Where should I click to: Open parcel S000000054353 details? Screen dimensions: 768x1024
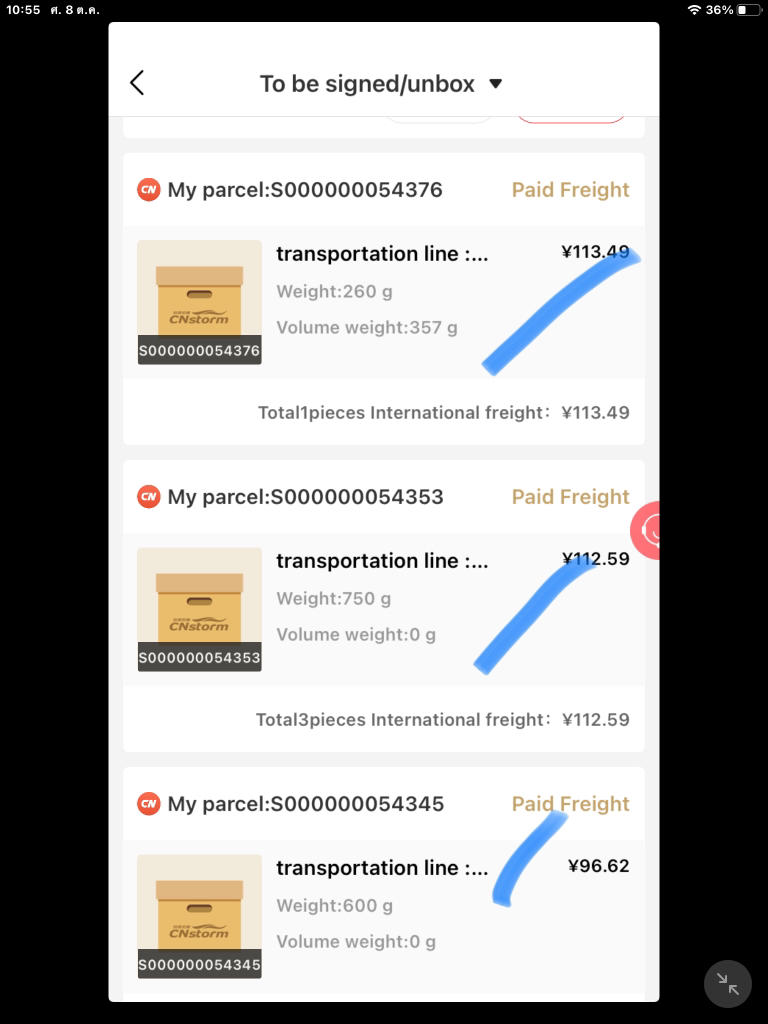click(x=383, y=609)
